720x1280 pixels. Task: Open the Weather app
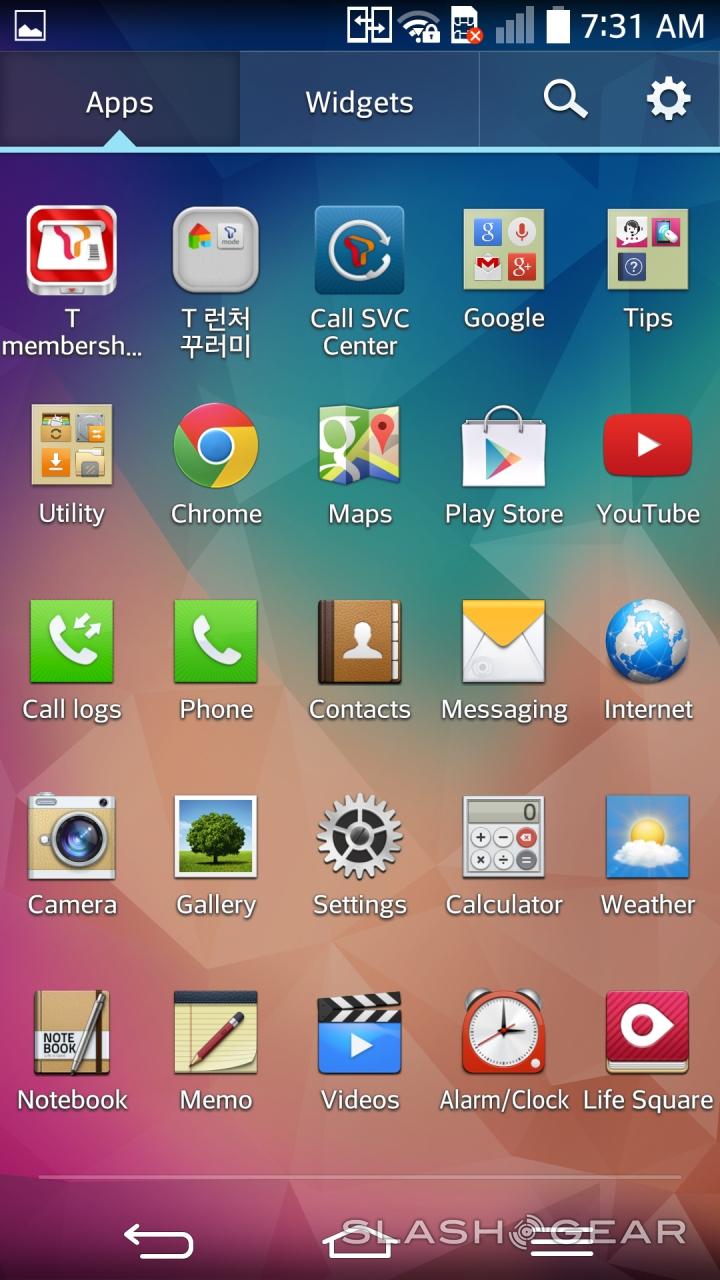click(648, 838)
